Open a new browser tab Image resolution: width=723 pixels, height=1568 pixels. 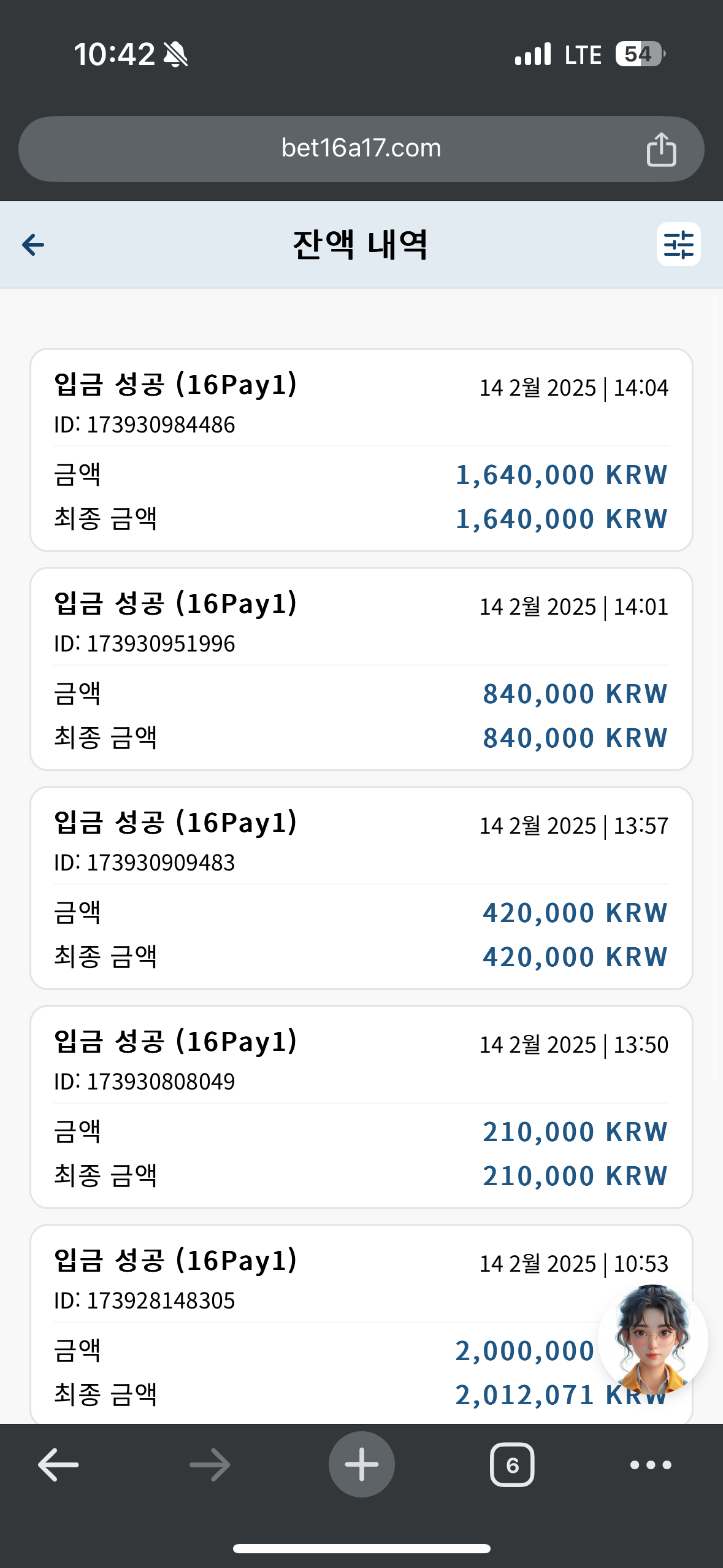point(361,1464)
